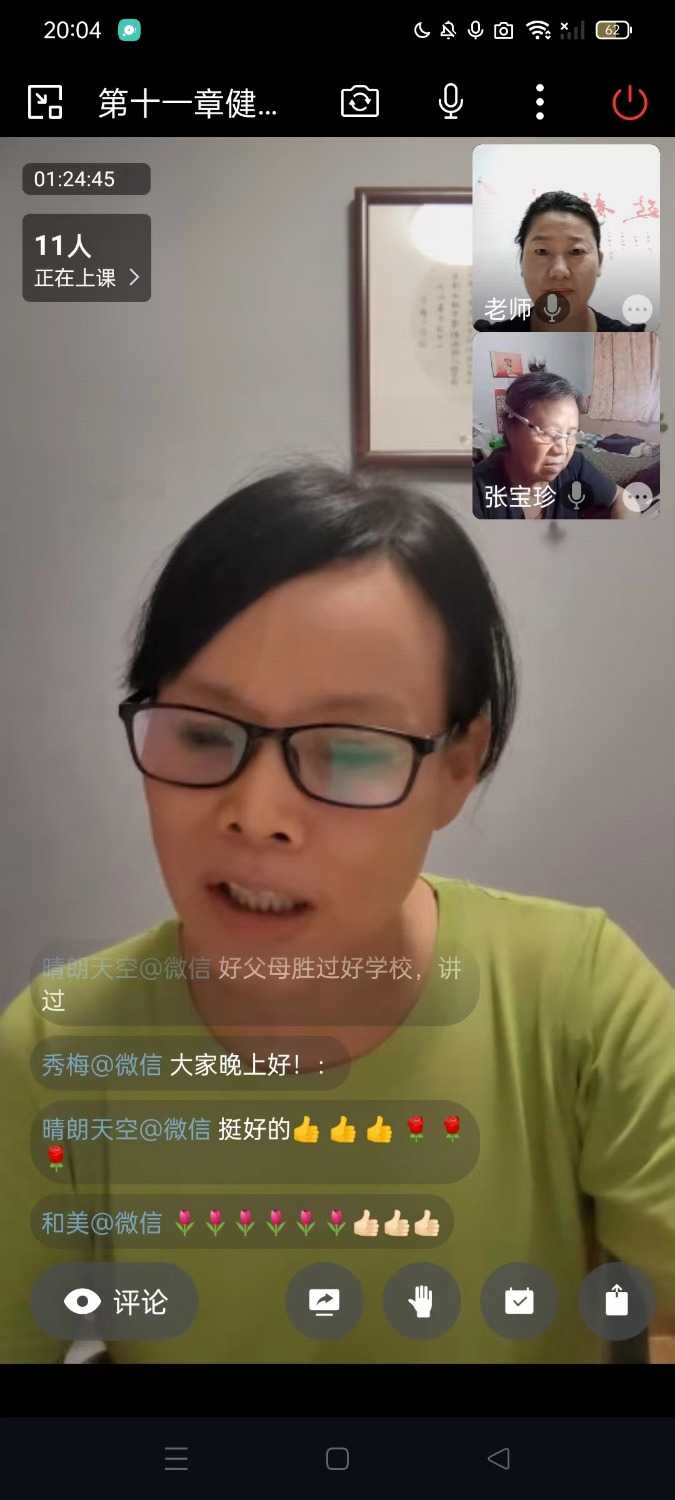Open options on 张宝珍's video tile
The image size is (675, 1500).
tap(637, 496)
